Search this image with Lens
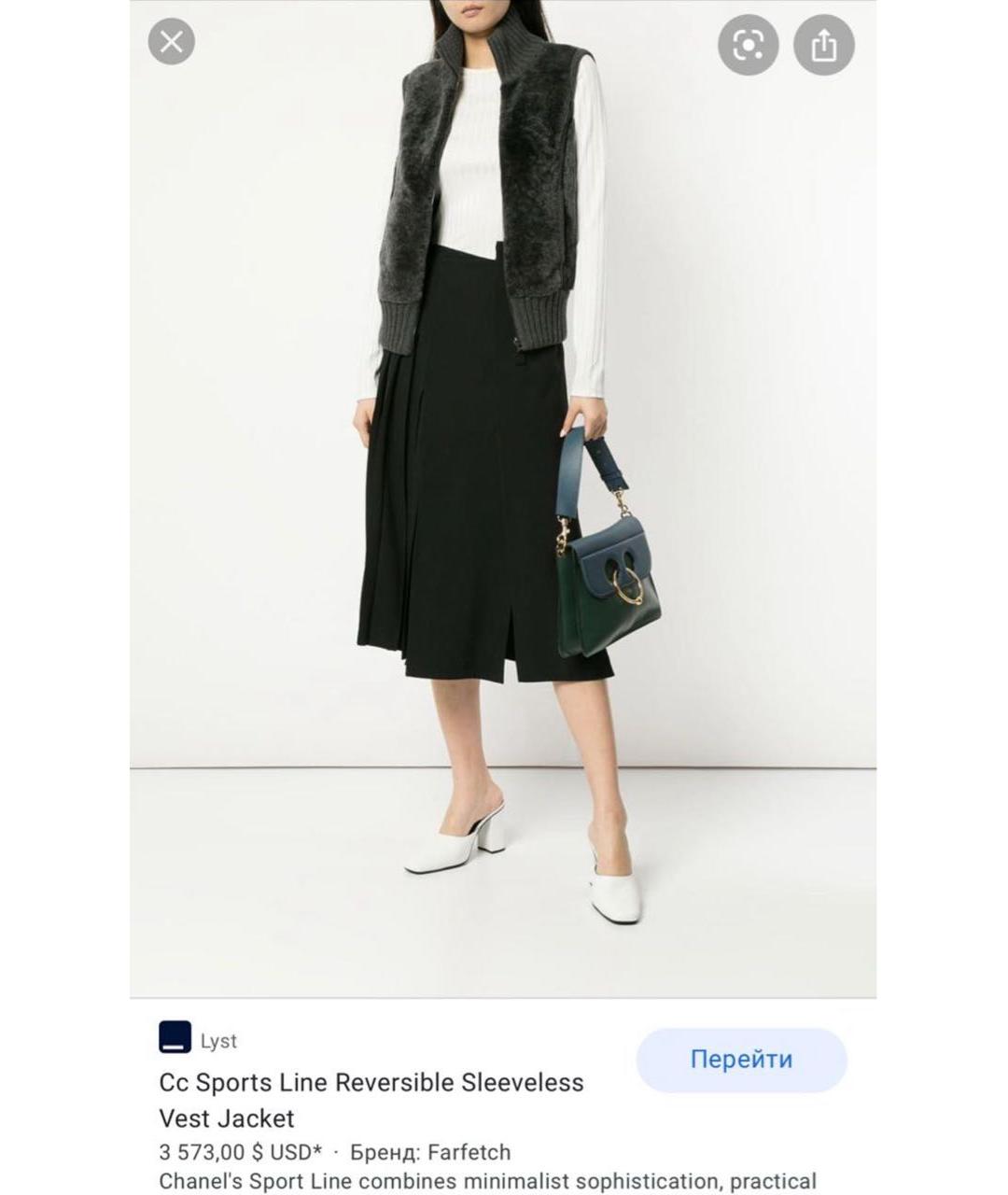 tap(748, 44)
